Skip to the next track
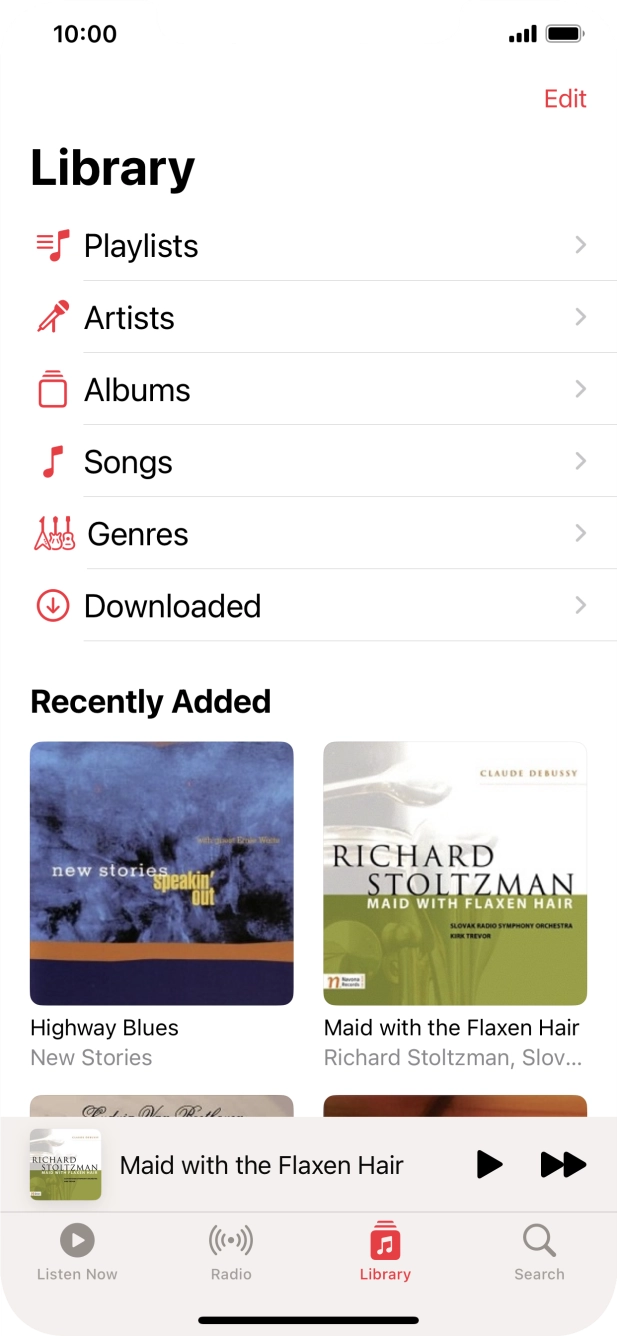 (x=563, y=1164)
